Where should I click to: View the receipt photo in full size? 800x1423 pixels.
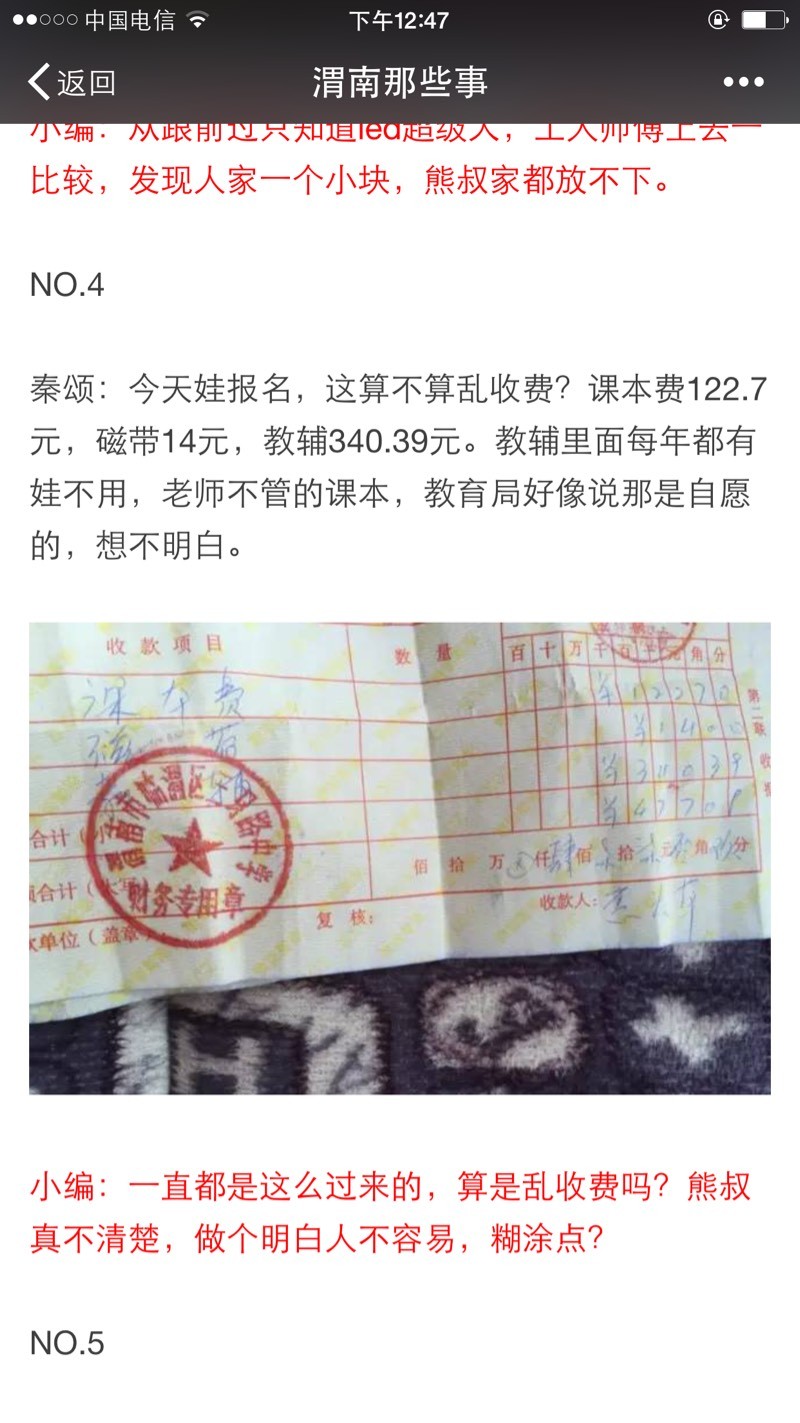400,858
